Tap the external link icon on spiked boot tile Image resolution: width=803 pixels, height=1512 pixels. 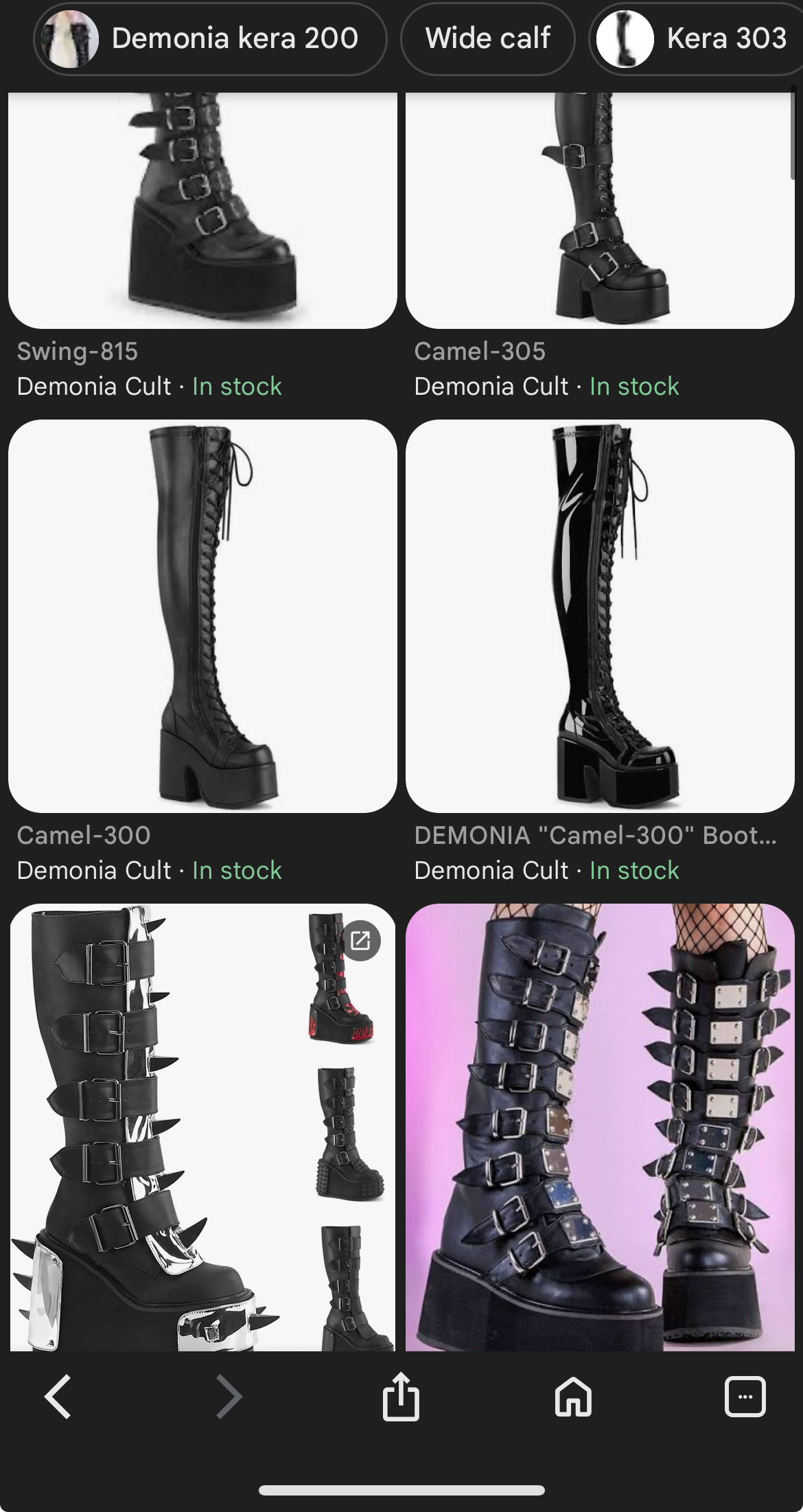360,940
